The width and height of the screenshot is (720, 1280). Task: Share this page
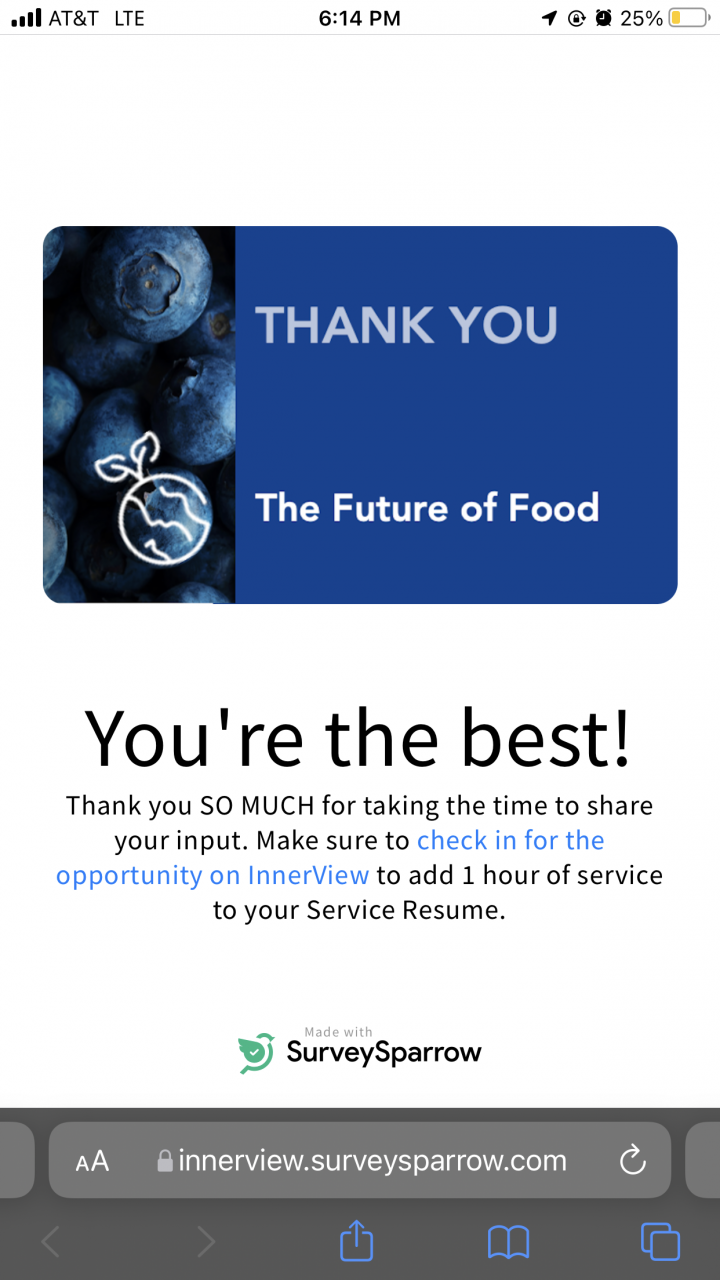(x=356, y=1242)
